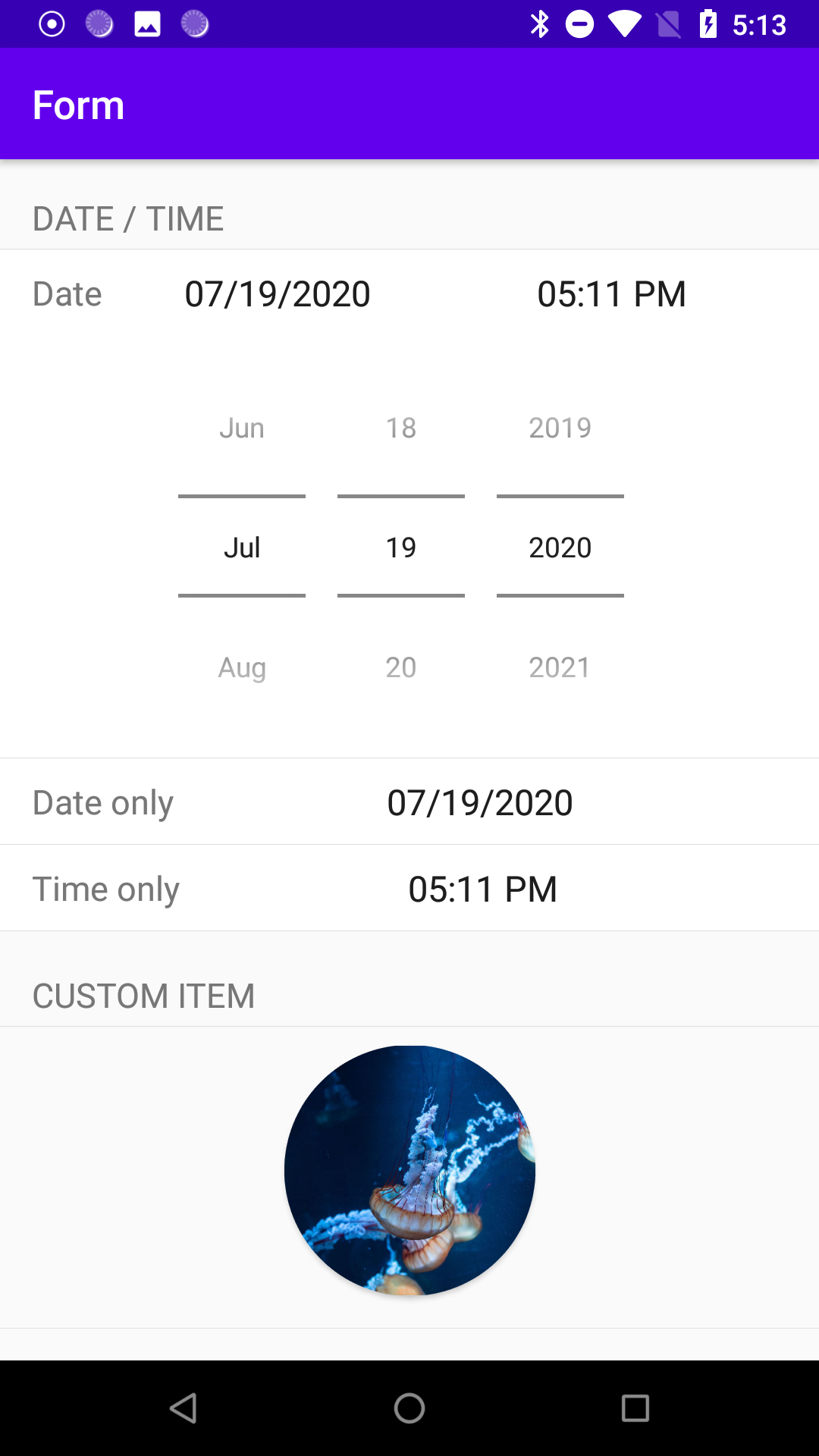Tap the jellyfish custom item image
The image size is (819, 1456).
[x=409, y=1171]
